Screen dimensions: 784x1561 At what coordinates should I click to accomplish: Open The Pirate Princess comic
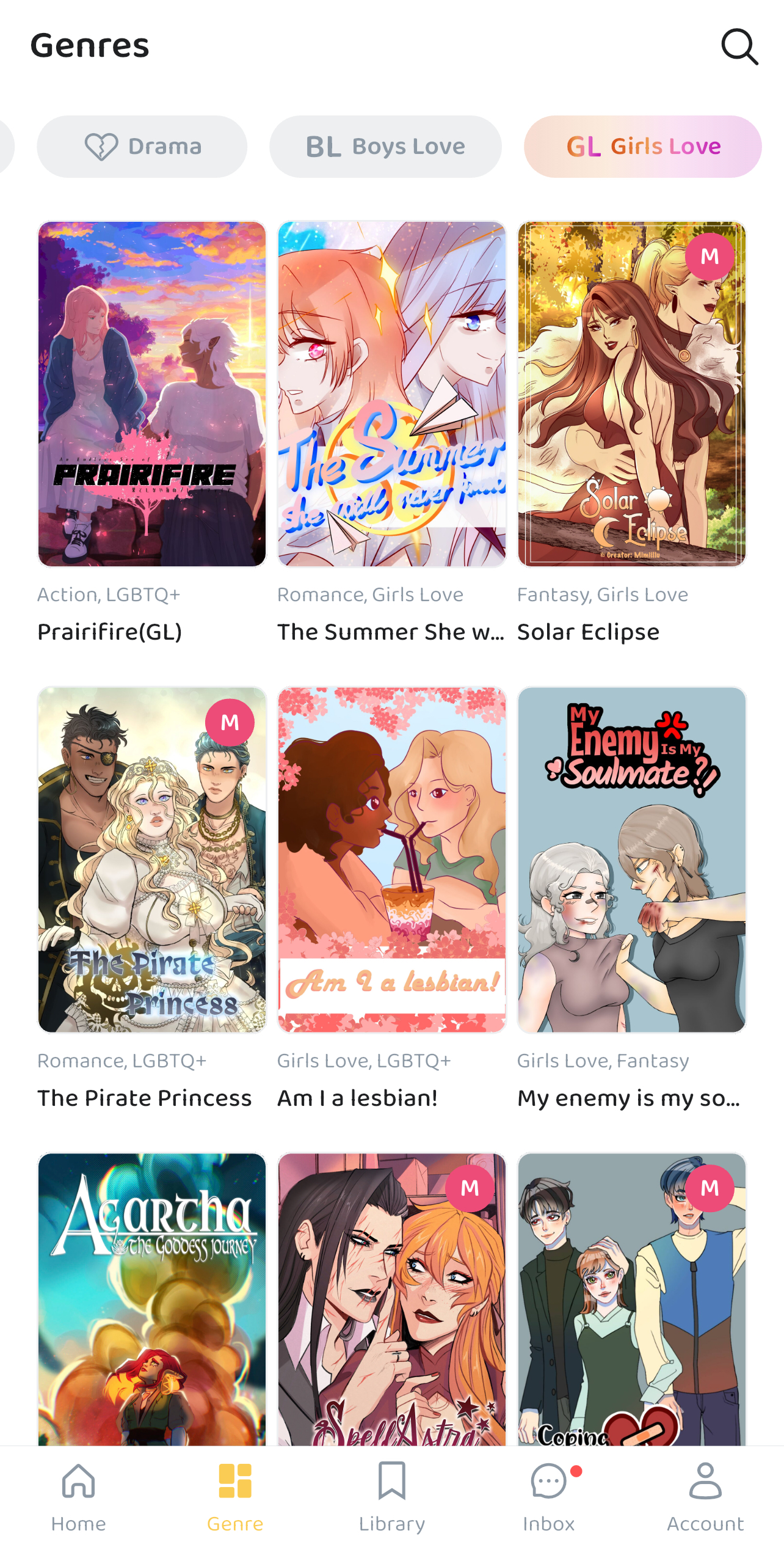[x=152, y=860]
